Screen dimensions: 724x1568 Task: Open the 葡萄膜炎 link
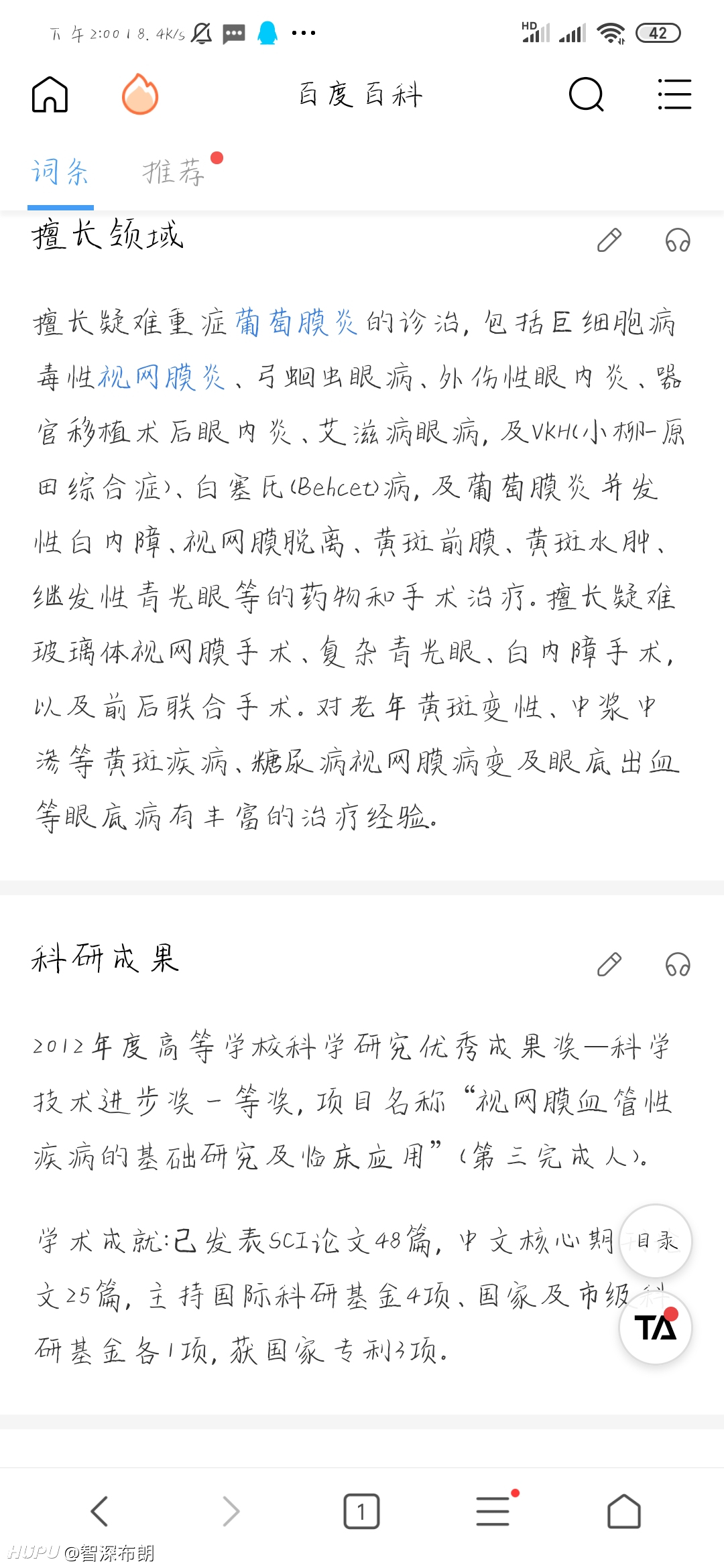click(296, 322)
